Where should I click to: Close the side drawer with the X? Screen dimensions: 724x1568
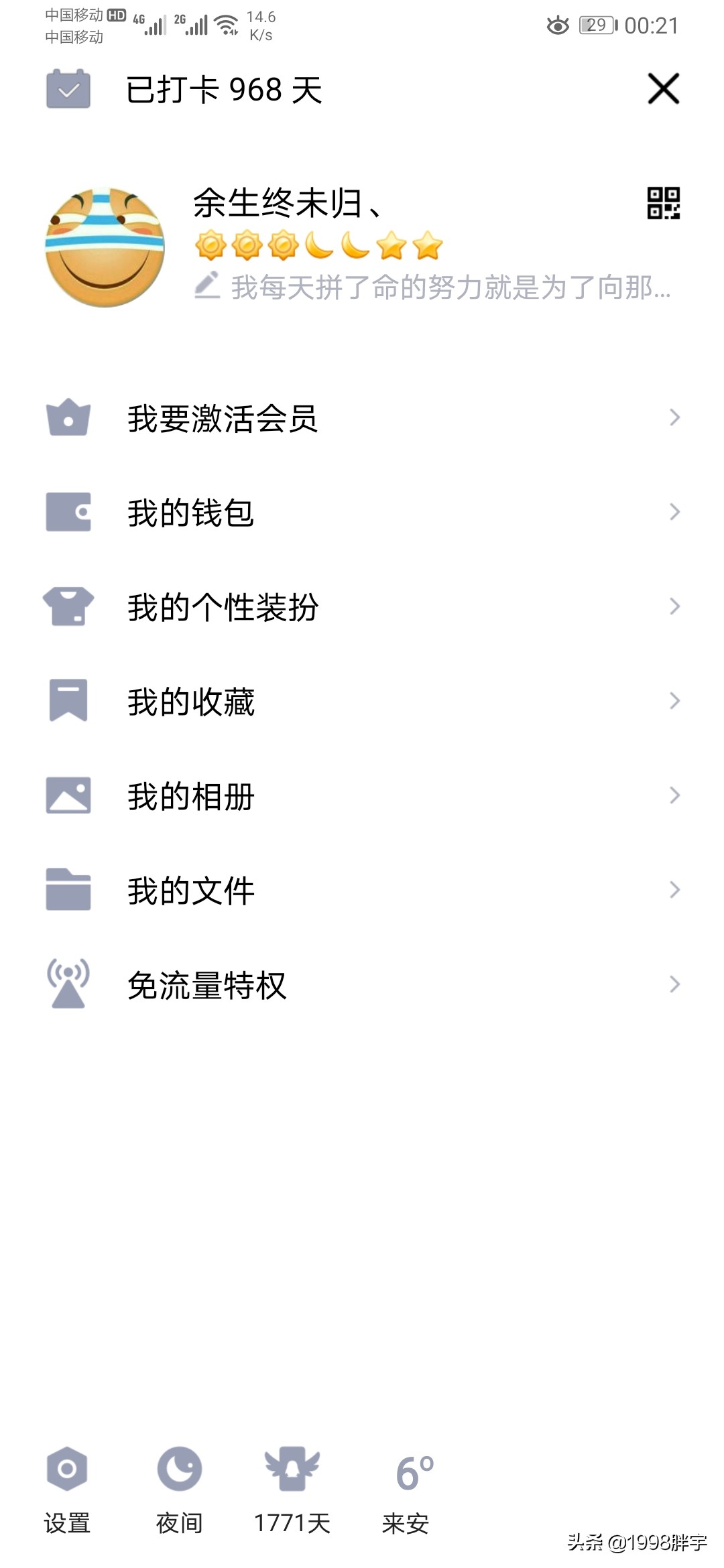(x=663, y=88)
